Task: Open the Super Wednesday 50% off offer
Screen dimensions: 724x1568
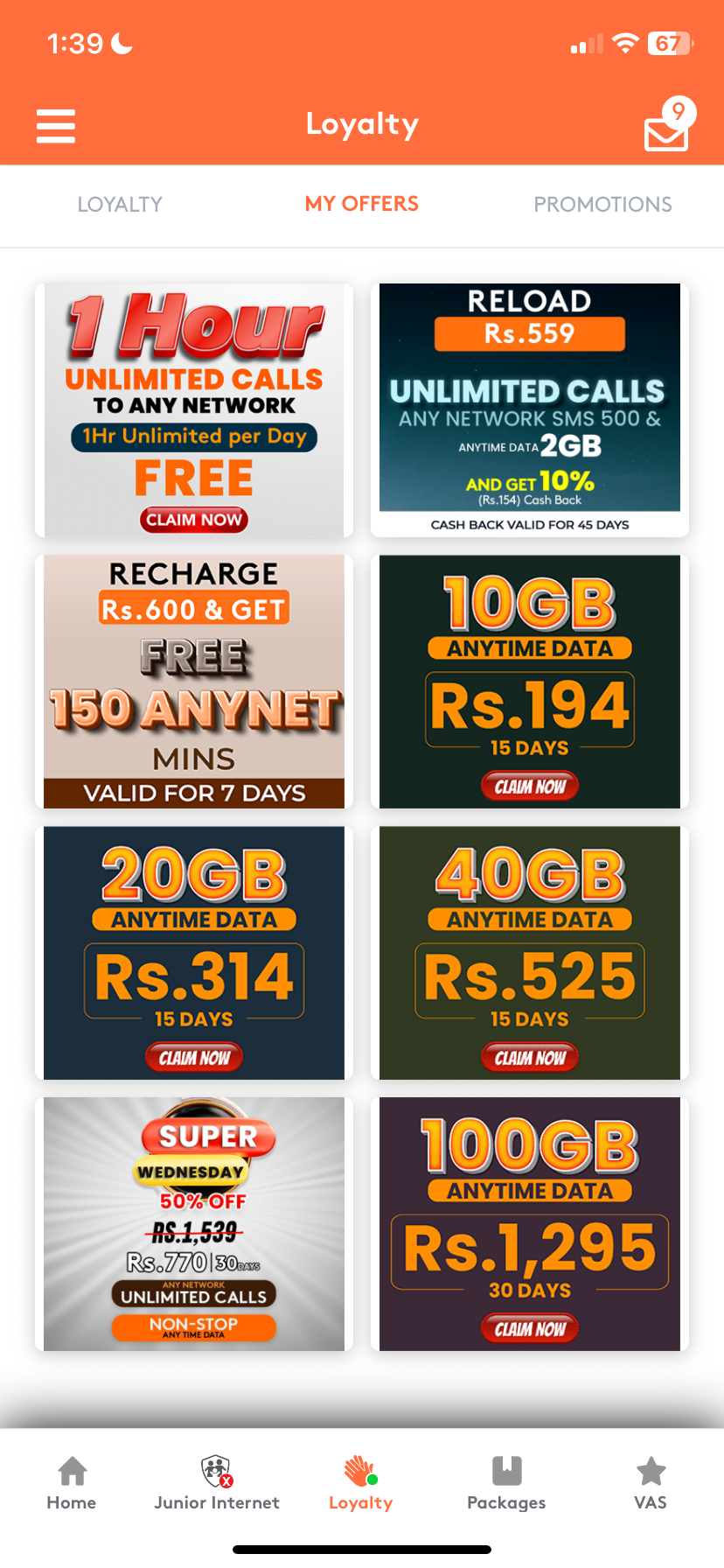Action: (194, 1224)
